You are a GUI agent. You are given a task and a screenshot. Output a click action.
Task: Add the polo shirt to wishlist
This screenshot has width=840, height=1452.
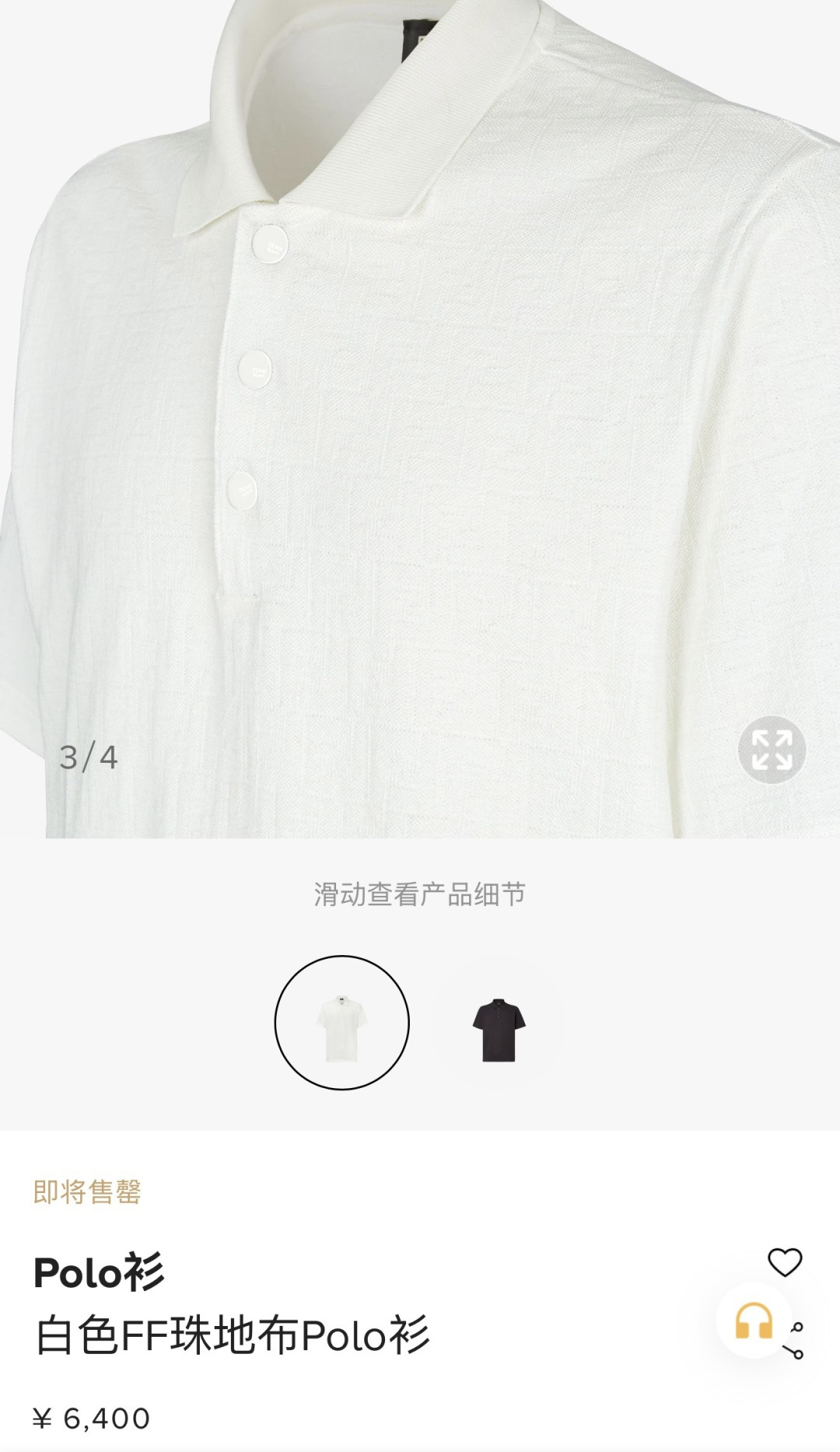784,1261
